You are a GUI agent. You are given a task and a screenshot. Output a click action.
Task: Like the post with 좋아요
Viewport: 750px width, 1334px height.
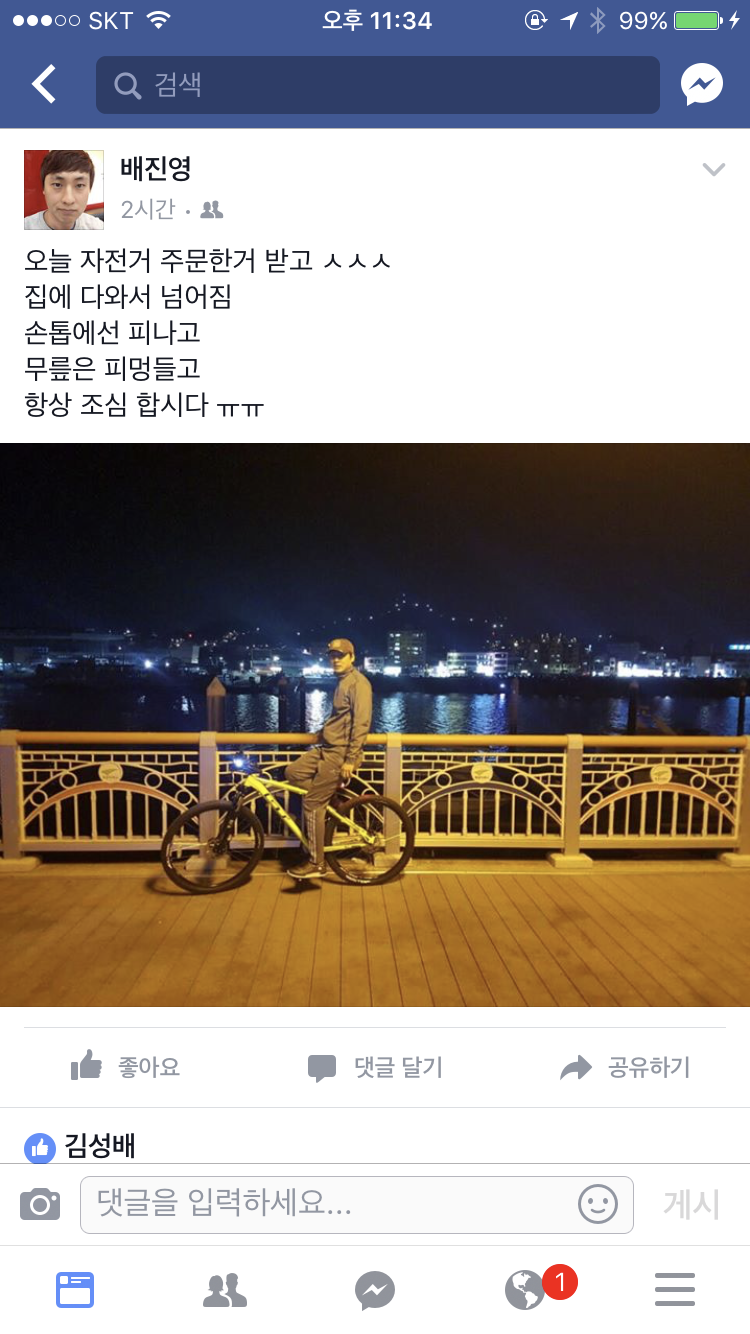tap(126, 1067)
